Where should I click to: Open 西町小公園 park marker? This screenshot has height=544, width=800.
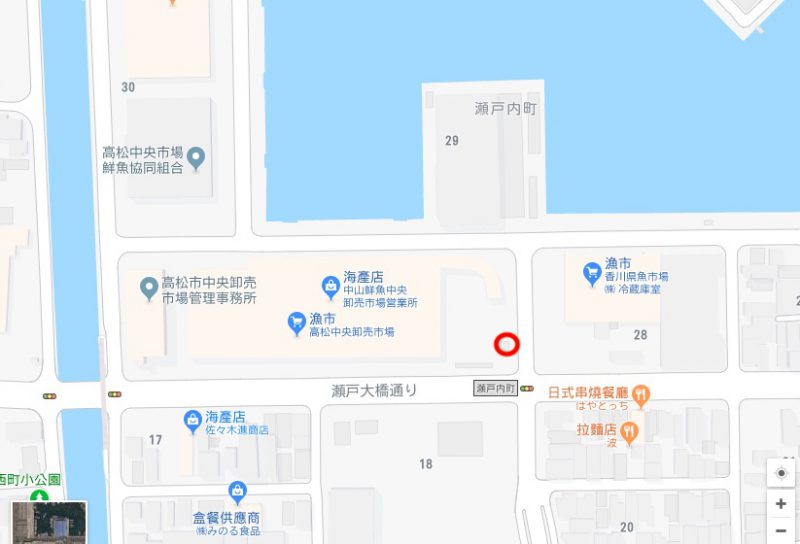(38, 497)
